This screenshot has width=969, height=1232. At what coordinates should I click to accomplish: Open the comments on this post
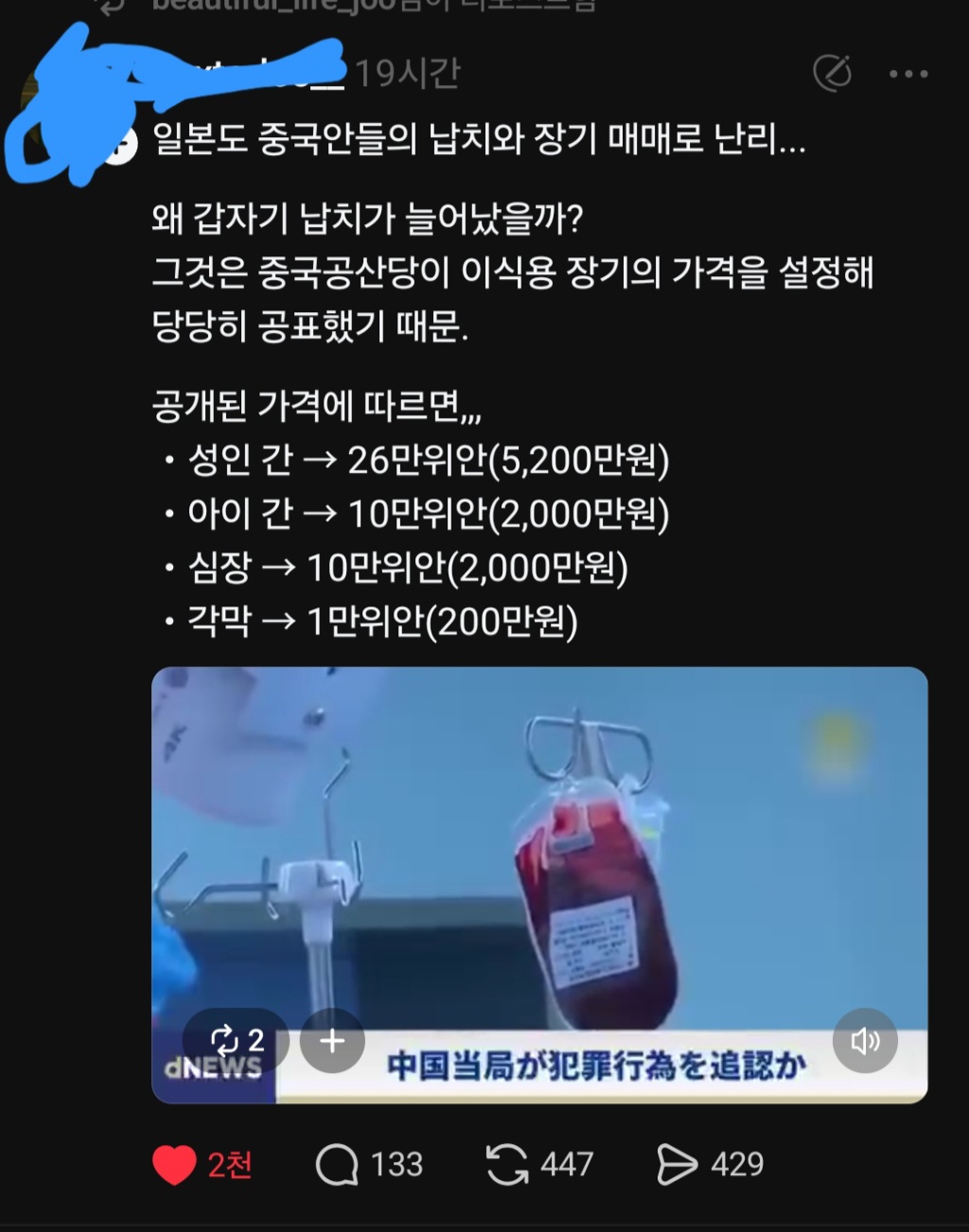pos(337,1165)
